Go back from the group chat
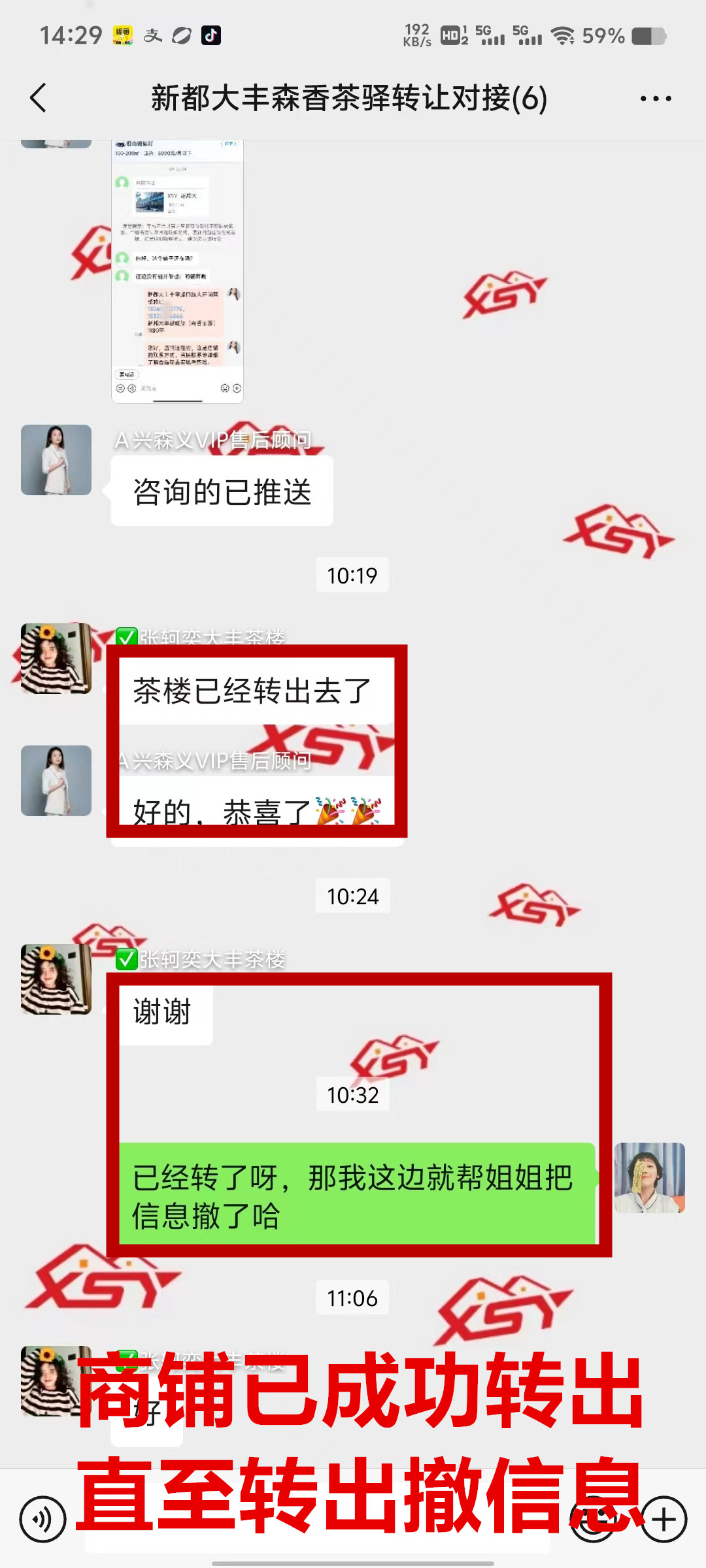706x1568 pixels. pos(39,98)
